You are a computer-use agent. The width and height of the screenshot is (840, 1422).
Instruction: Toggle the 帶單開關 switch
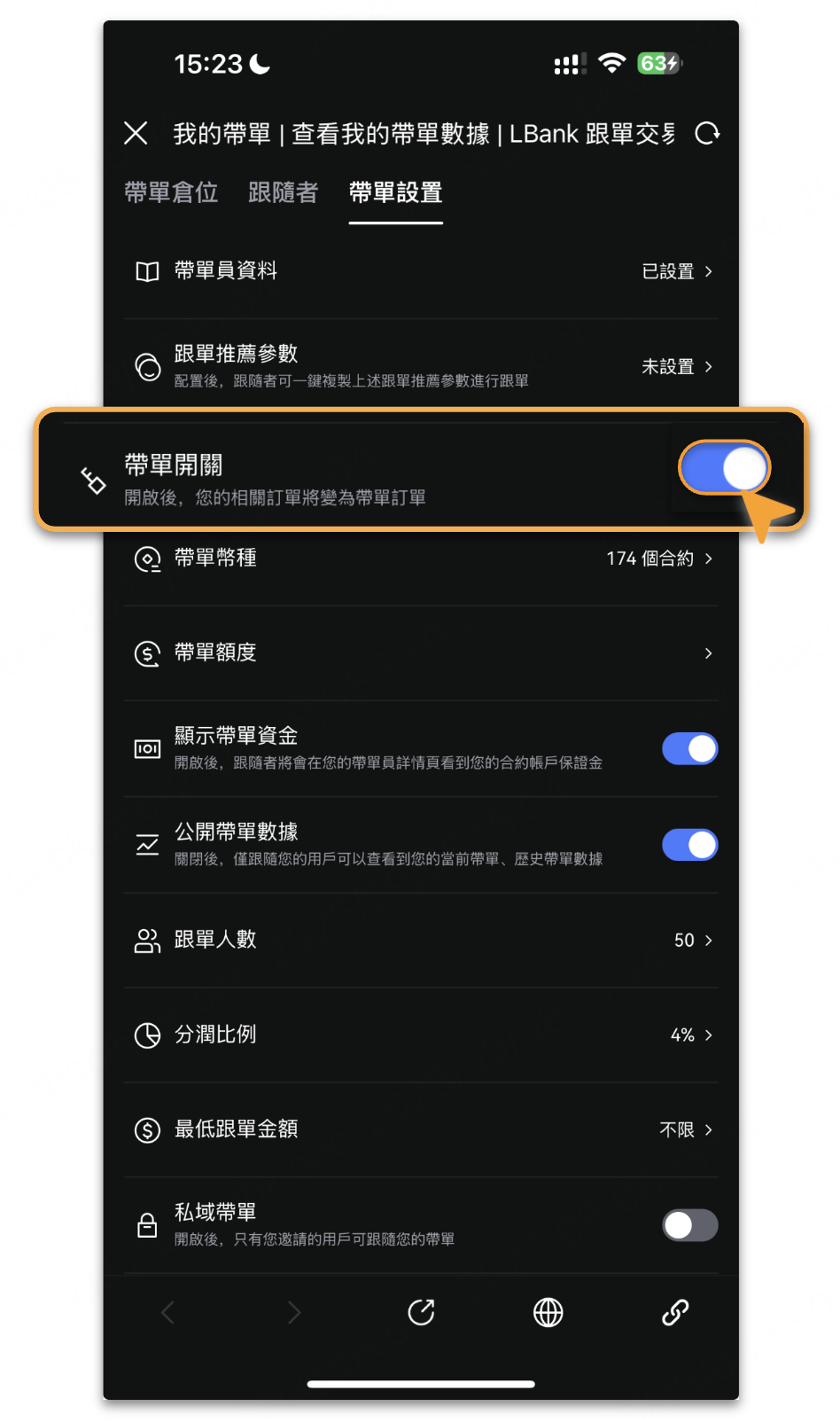725,468
